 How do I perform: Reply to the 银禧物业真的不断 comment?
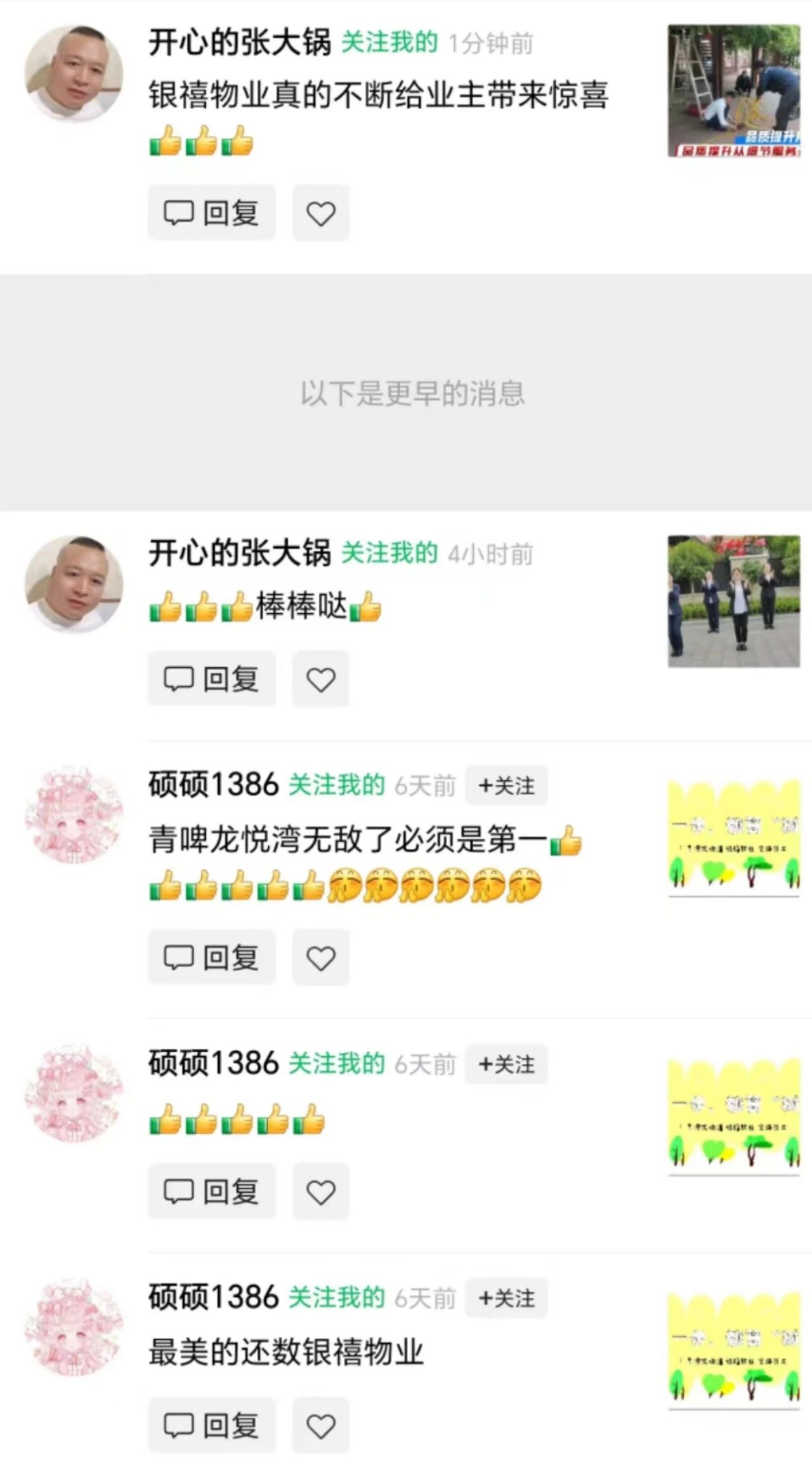pyautogui.click(x=211, y=213)
